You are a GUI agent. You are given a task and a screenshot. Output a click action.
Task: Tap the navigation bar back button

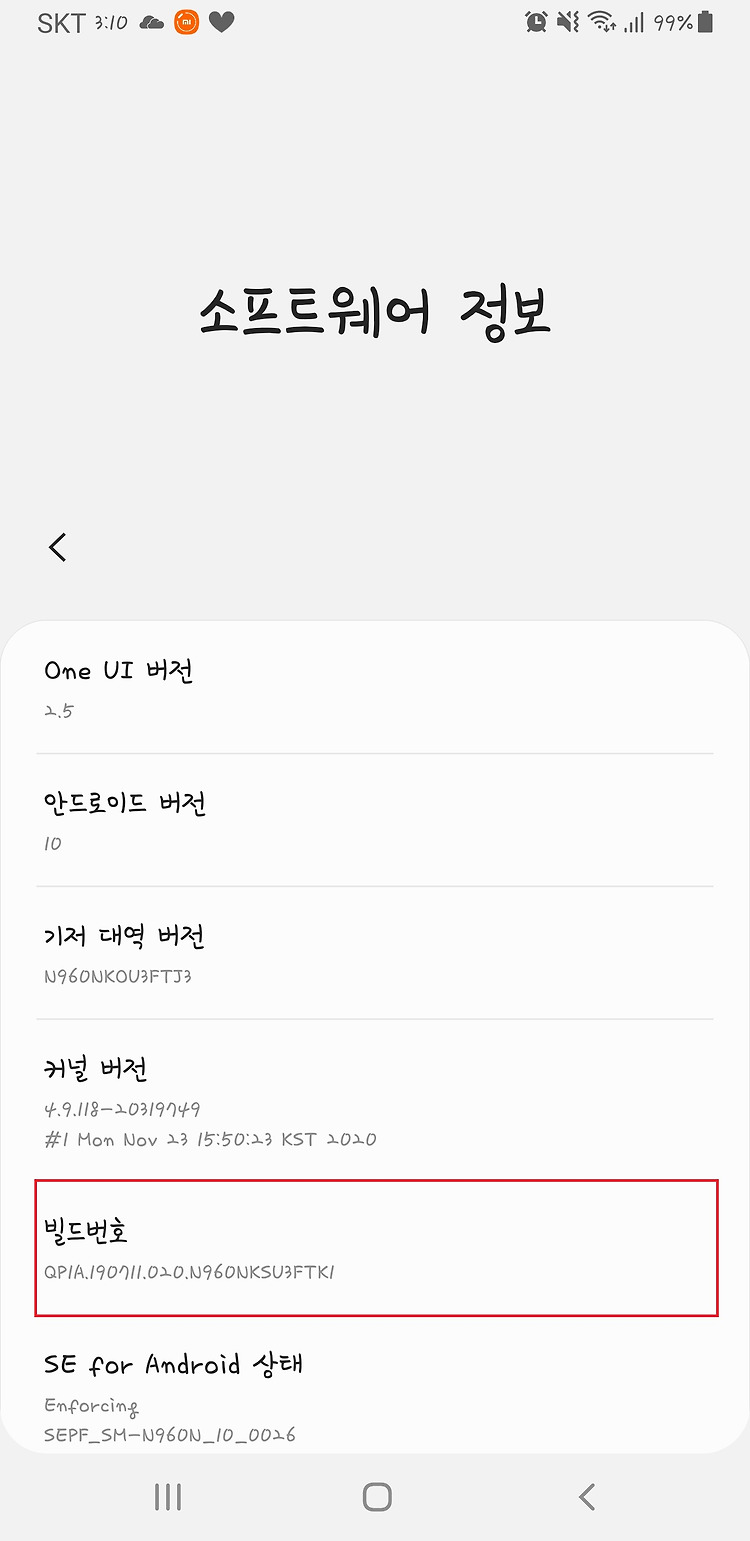[587, 1496]
